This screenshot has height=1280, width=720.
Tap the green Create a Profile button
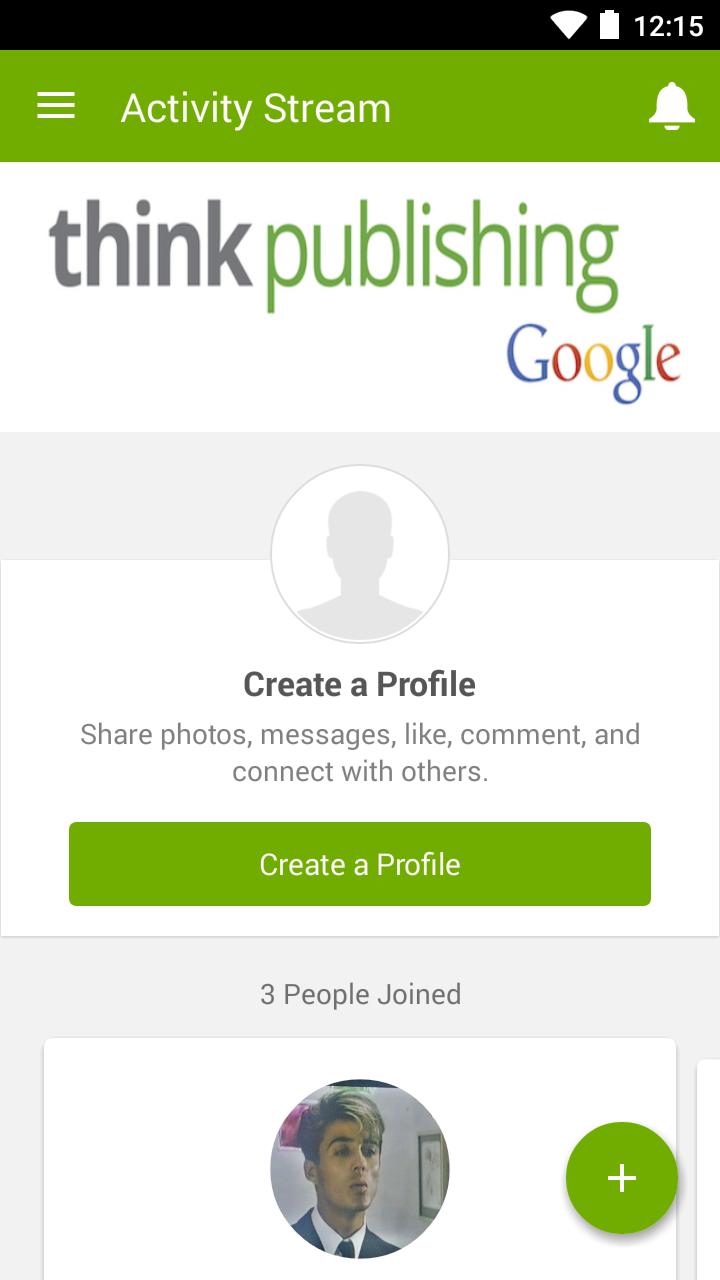pyautogui.click(x=360, y=864)
